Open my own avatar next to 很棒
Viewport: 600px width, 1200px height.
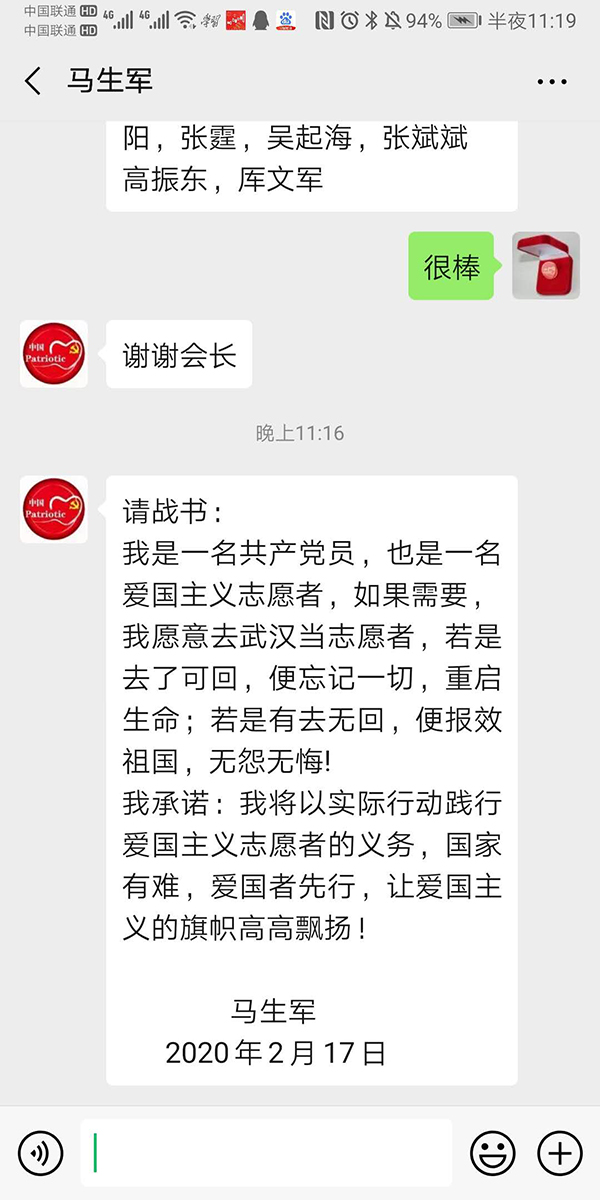click(x=546, y=266)
